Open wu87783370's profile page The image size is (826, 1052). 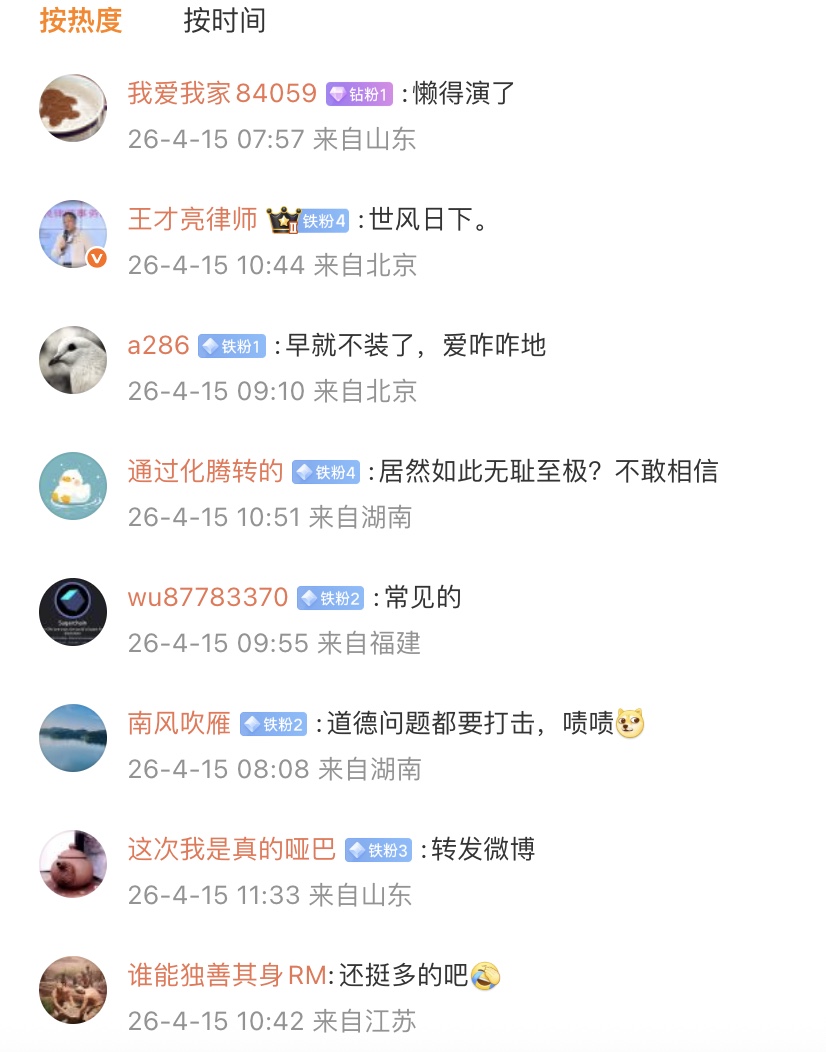click(x=208, y=598)
